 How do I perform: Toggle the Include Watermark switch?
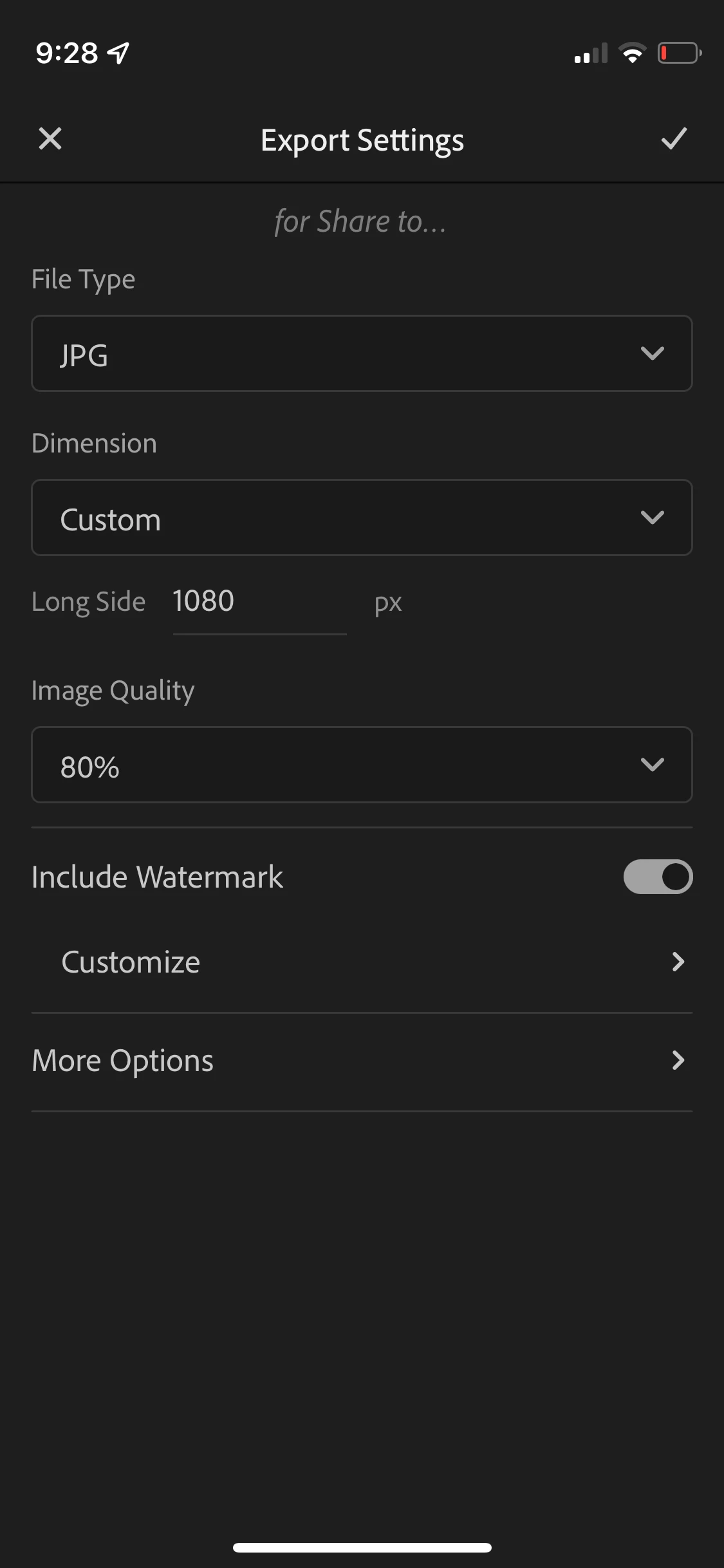(657, 877)
